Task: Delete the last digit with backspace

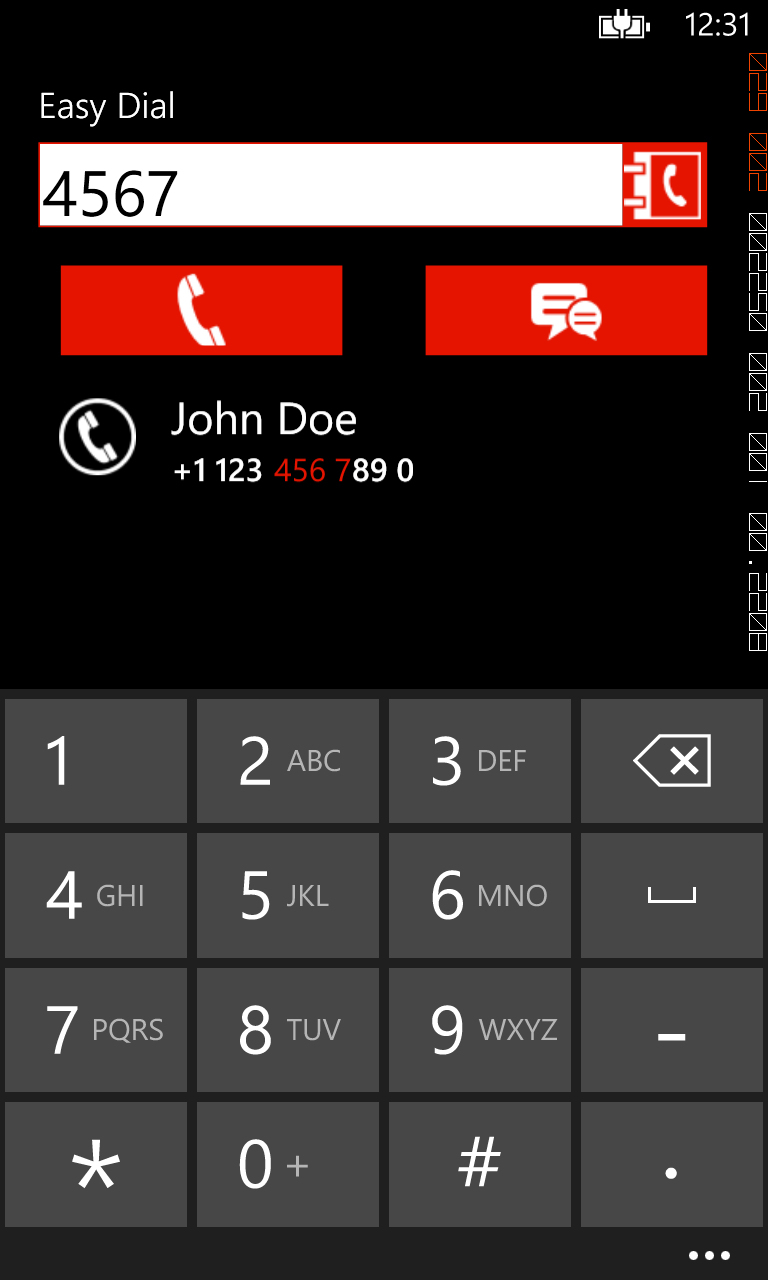Action: click(x=672, y=761)
